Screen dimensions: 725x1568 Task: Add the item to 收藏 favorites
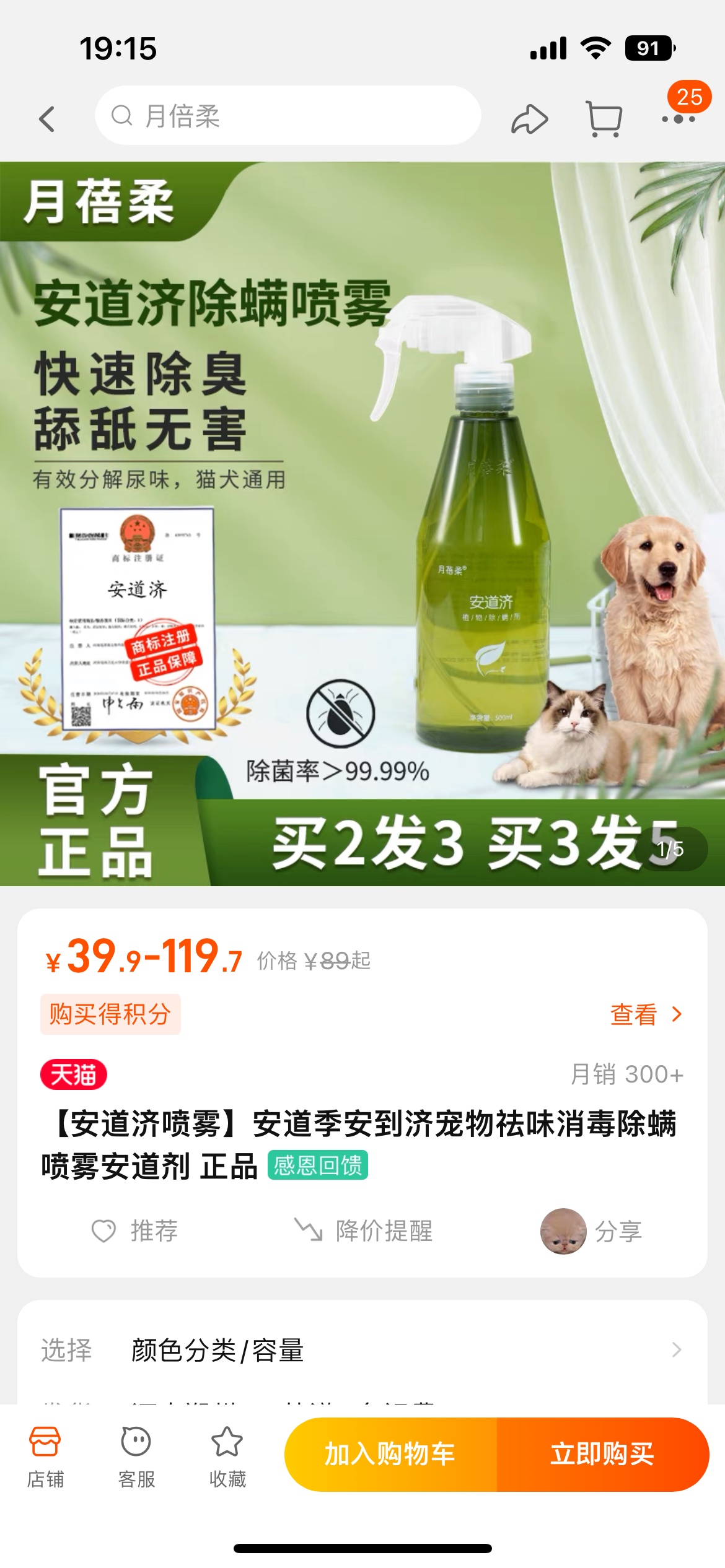[x=227, y=1457]
